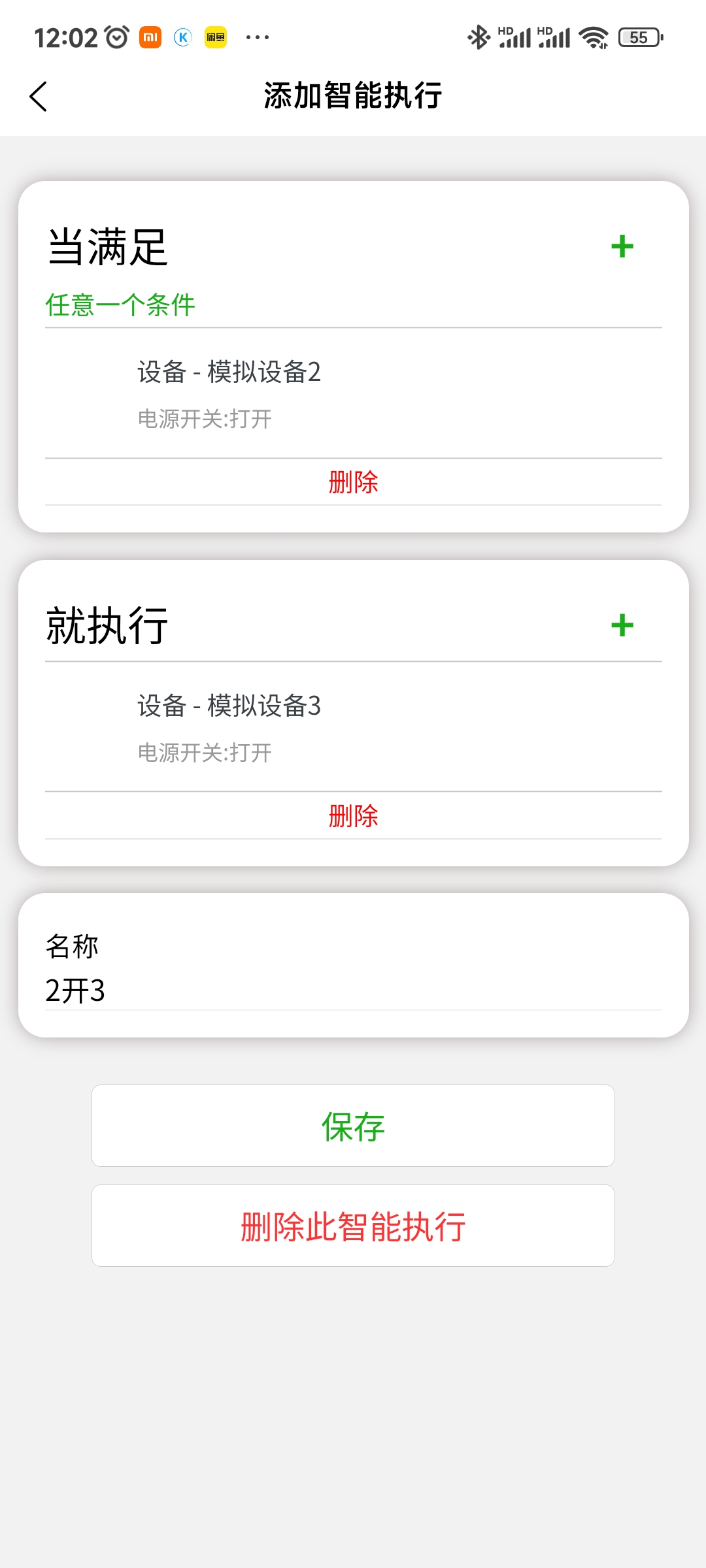Save the automation with 保存
This screenshot has height=1568, width=706.
(352, 1125)
